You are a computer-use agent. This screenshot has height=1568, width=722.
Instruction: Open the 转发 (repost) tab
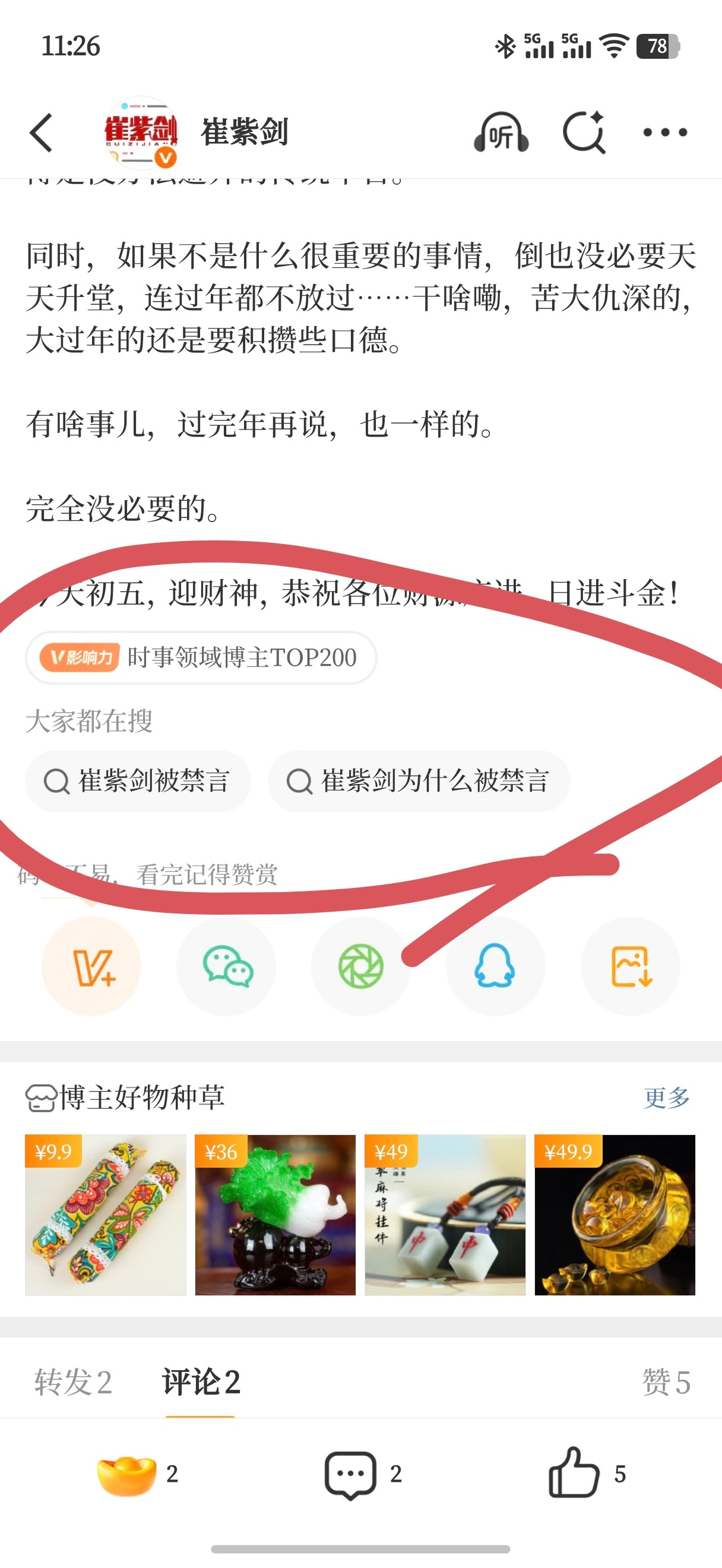[x=72, y=1382]
